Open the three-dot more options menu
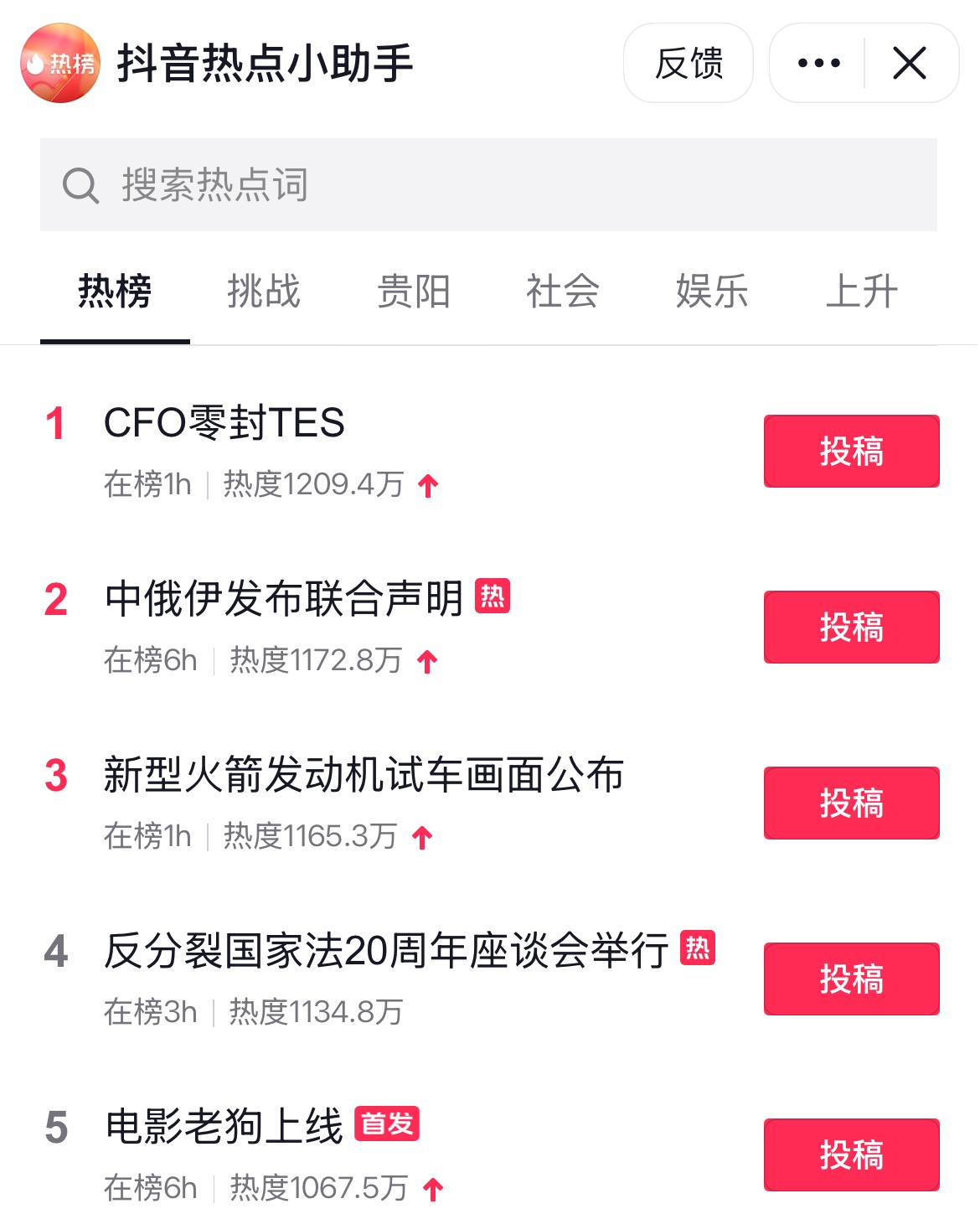The height and width of the screenshot is (1219, 980). [x=818, y=64]
